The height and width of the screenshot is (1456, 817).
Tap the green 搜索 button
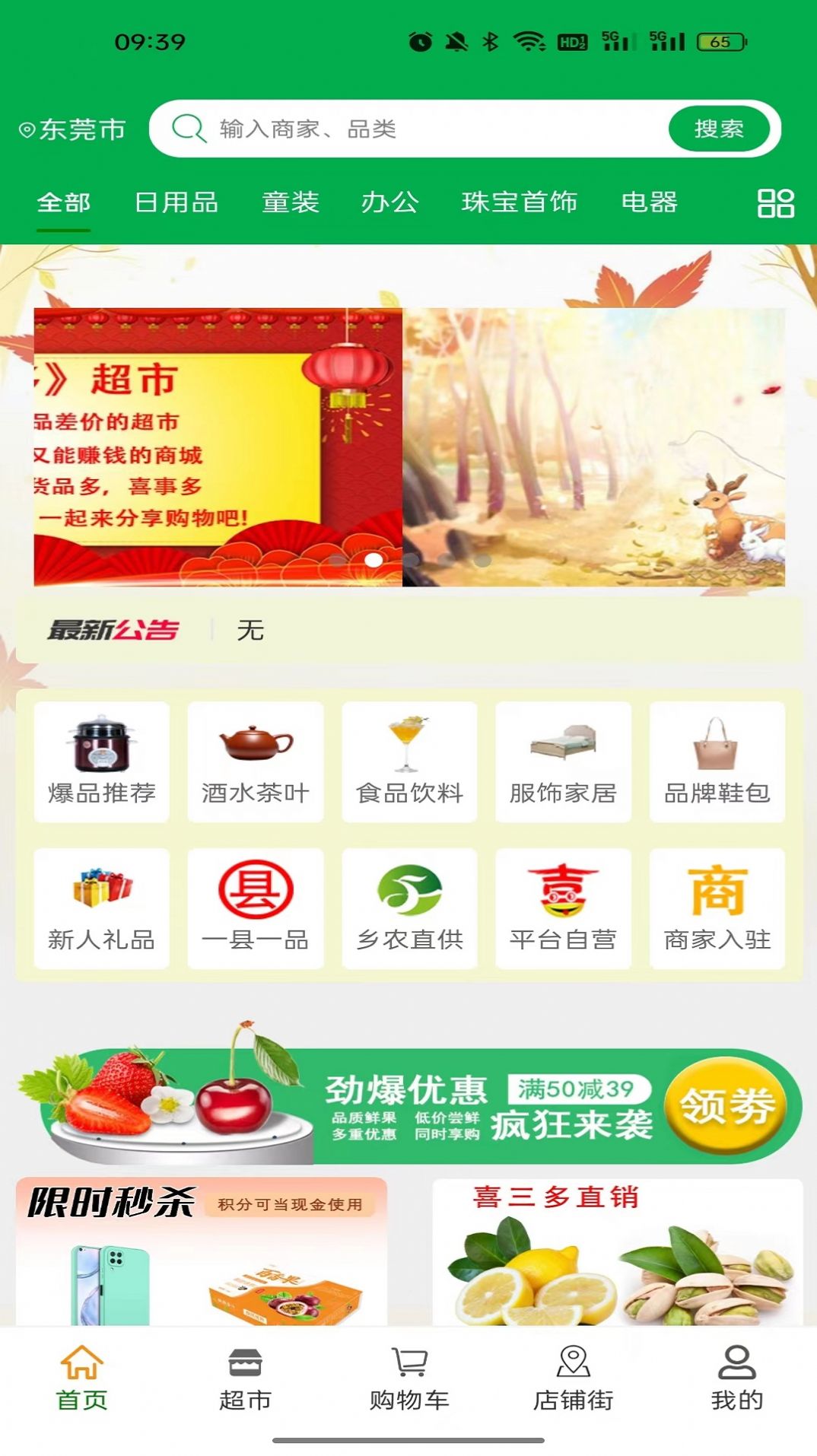coord(718,129)
